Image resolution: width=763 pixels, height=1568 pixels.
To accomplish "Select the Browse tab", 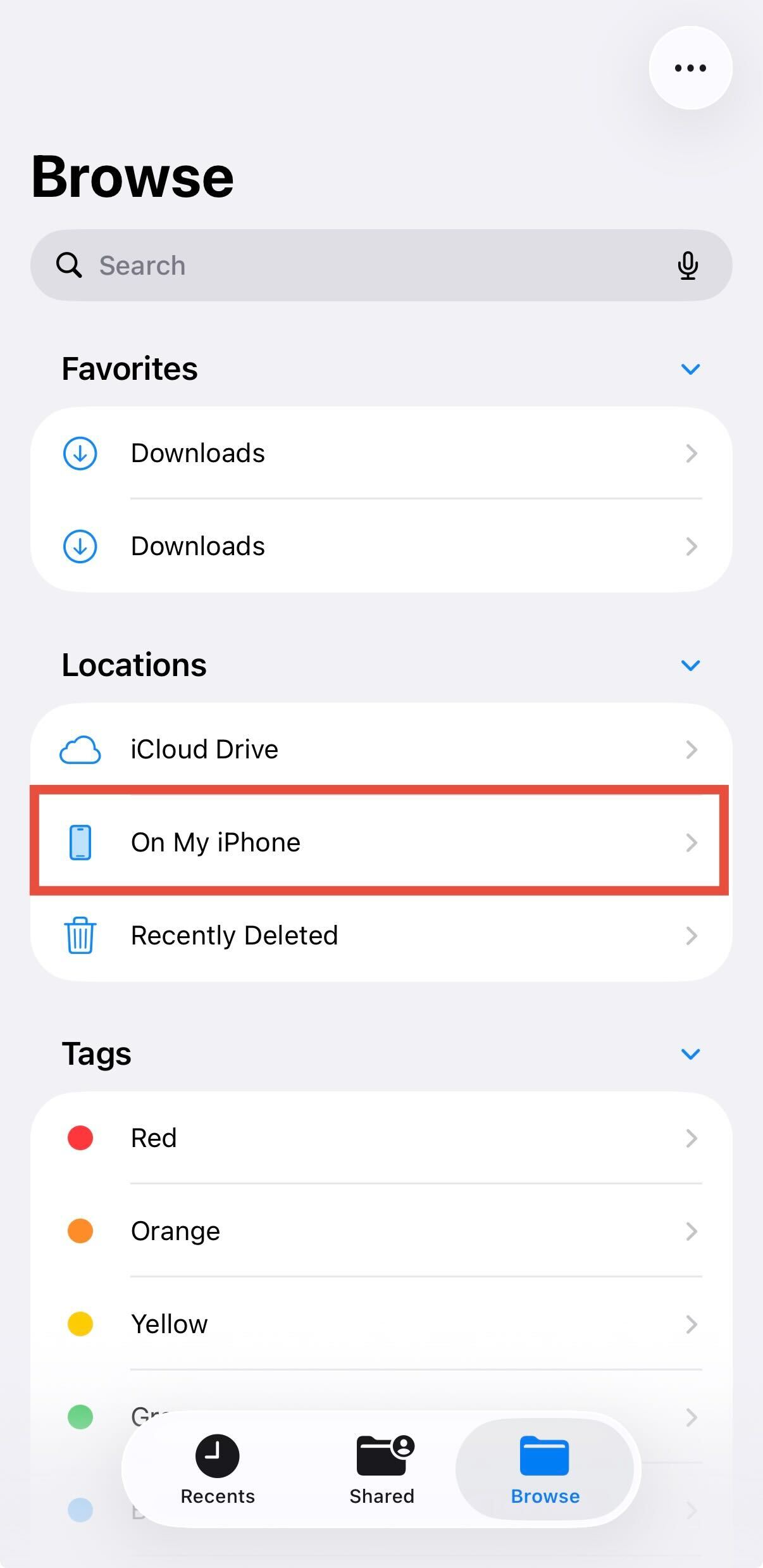I will [545, 1469].
